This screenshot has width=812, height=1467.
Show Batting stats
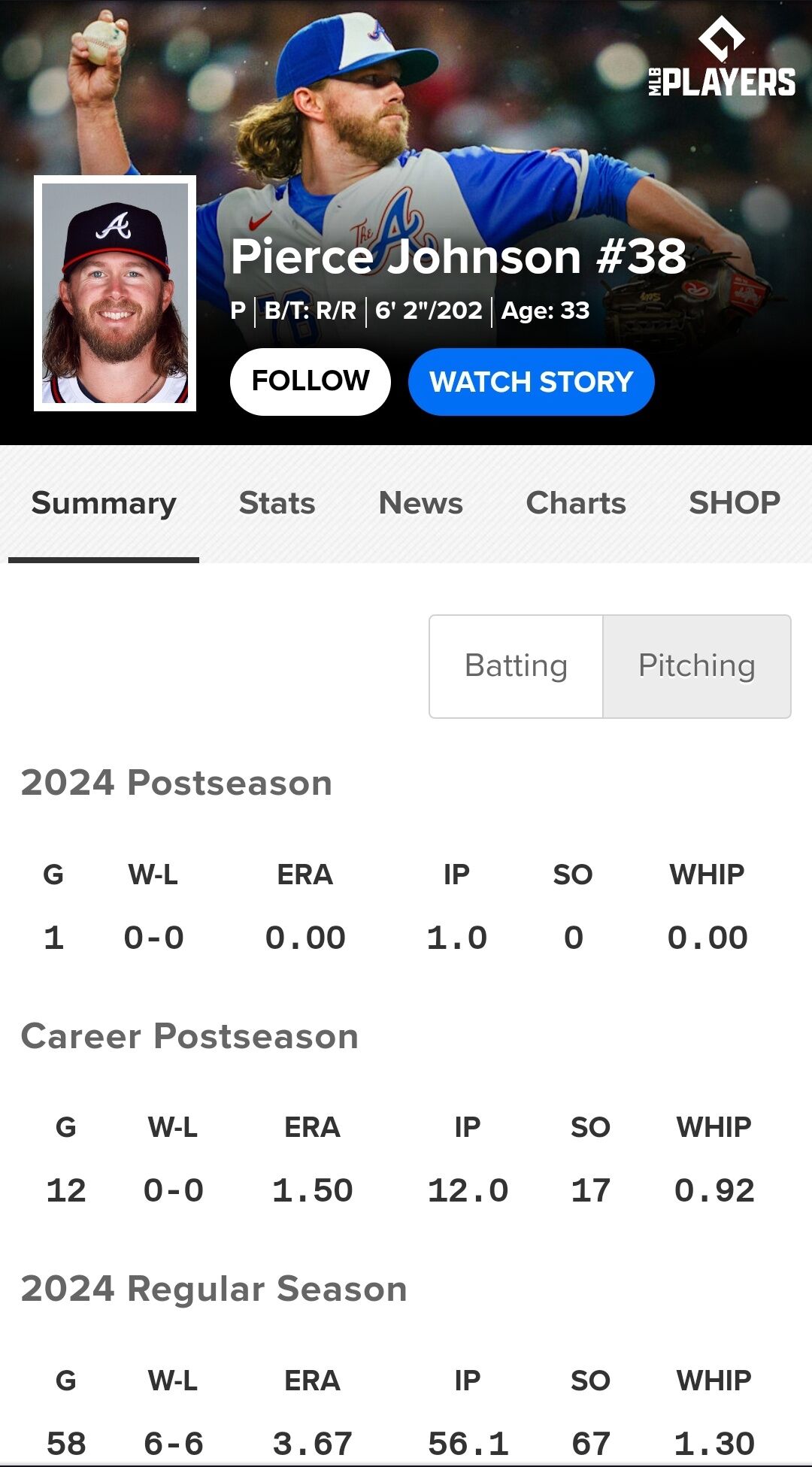click(x=516, y=666)
